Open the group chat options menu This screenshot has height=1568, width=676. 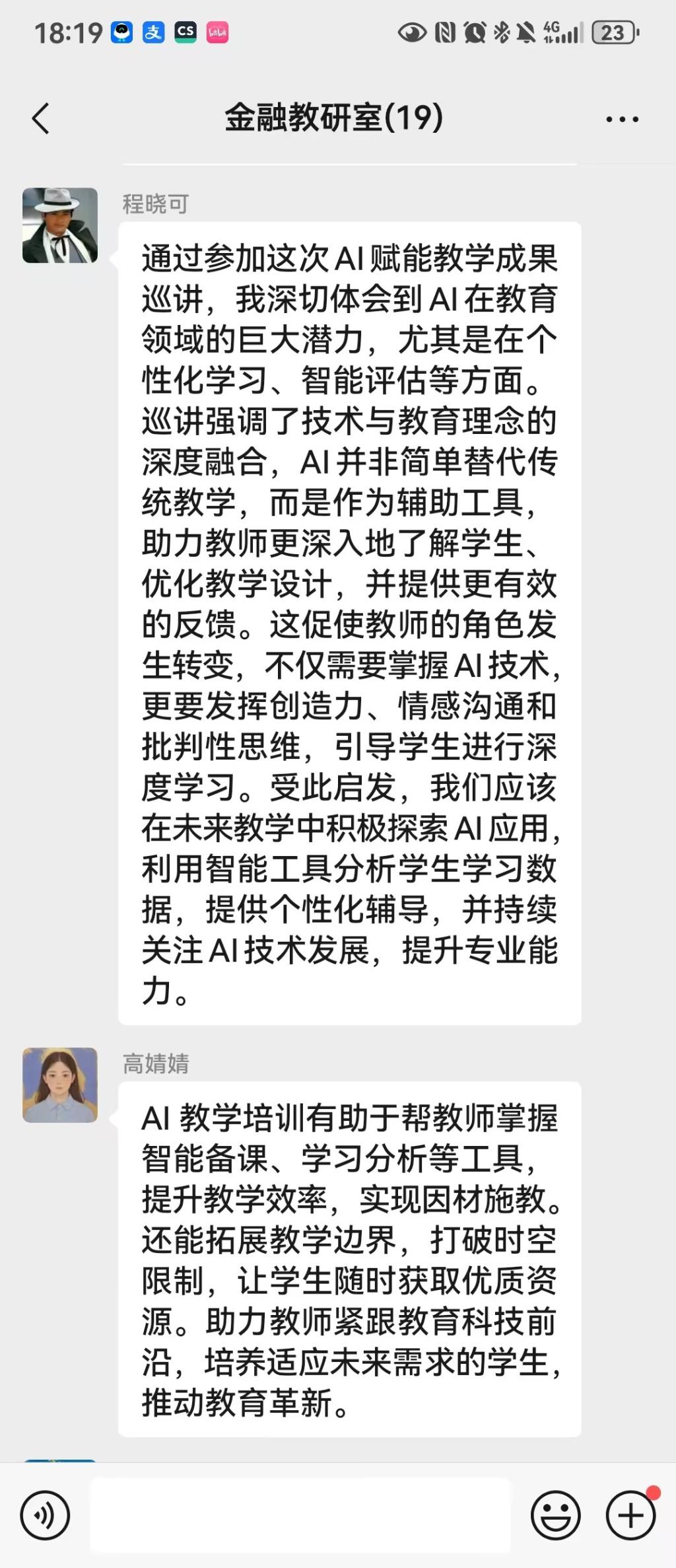coord(622,120)
